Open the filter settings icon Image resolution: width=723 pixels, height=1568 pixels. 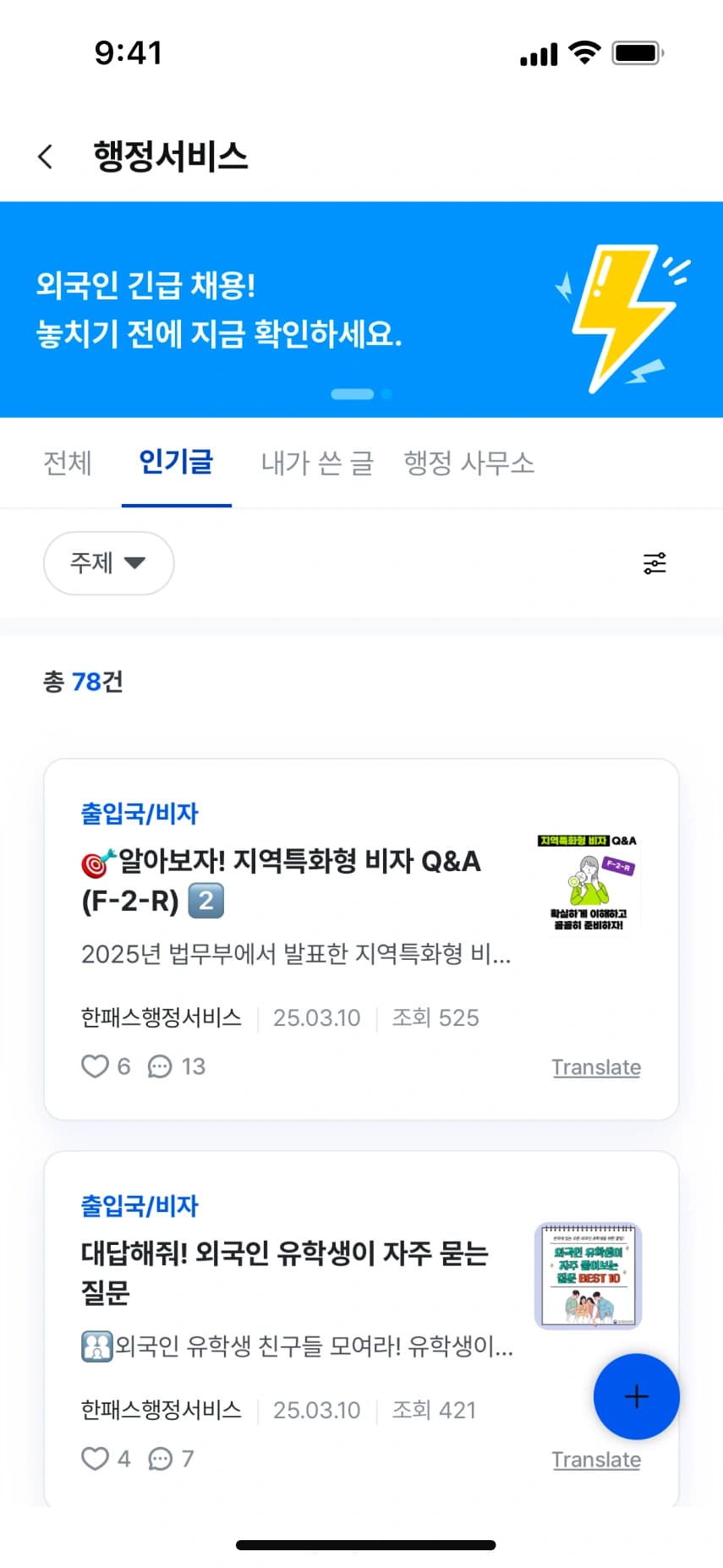654,563
